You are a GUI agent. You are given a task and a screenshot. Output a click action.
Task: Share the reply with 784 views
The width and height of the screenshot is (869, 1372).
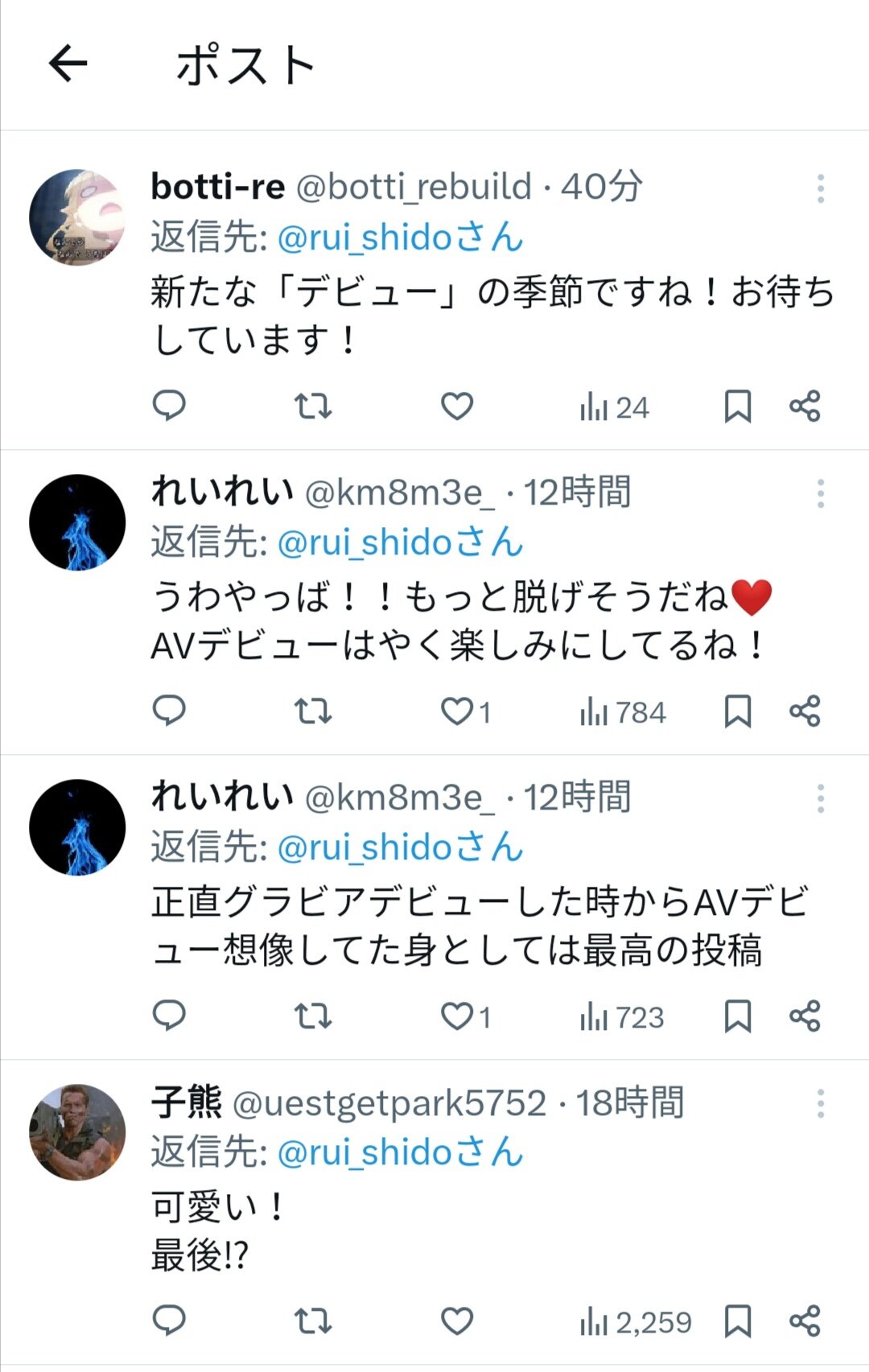804,711
